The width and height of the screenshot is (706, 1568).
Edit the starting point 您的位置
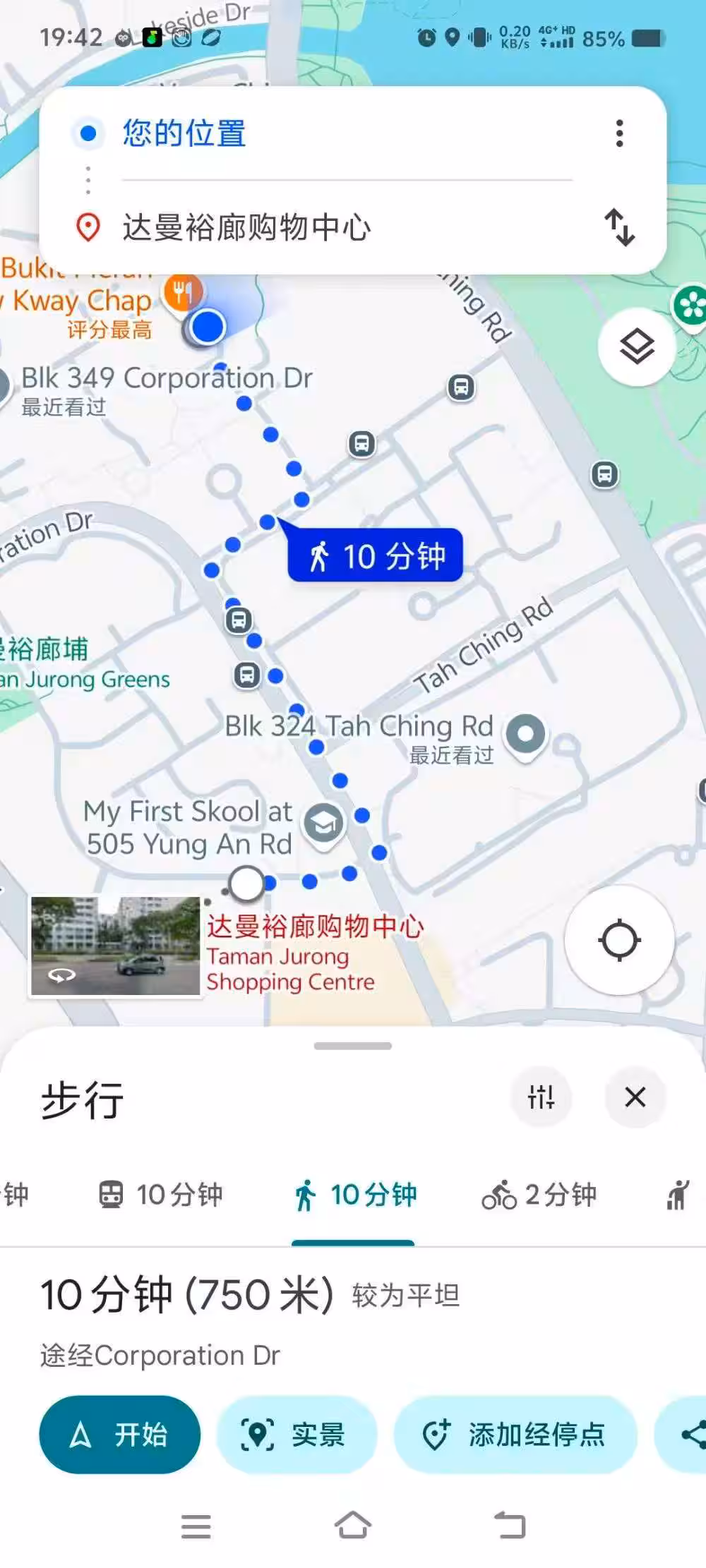(x=346, y=133)
